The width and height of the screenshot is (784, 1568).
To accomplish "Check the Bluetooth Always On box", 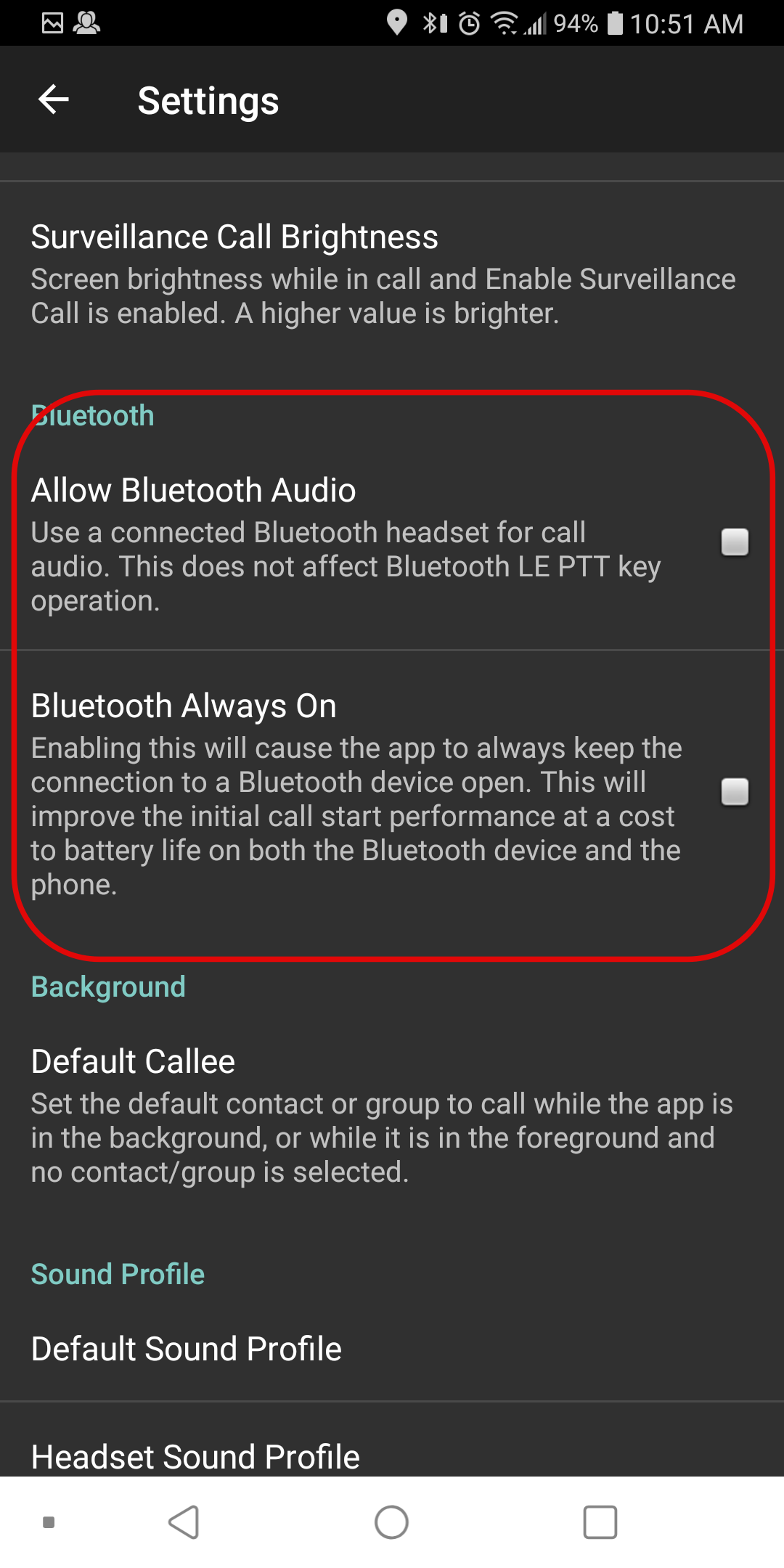I will point(734,792).
